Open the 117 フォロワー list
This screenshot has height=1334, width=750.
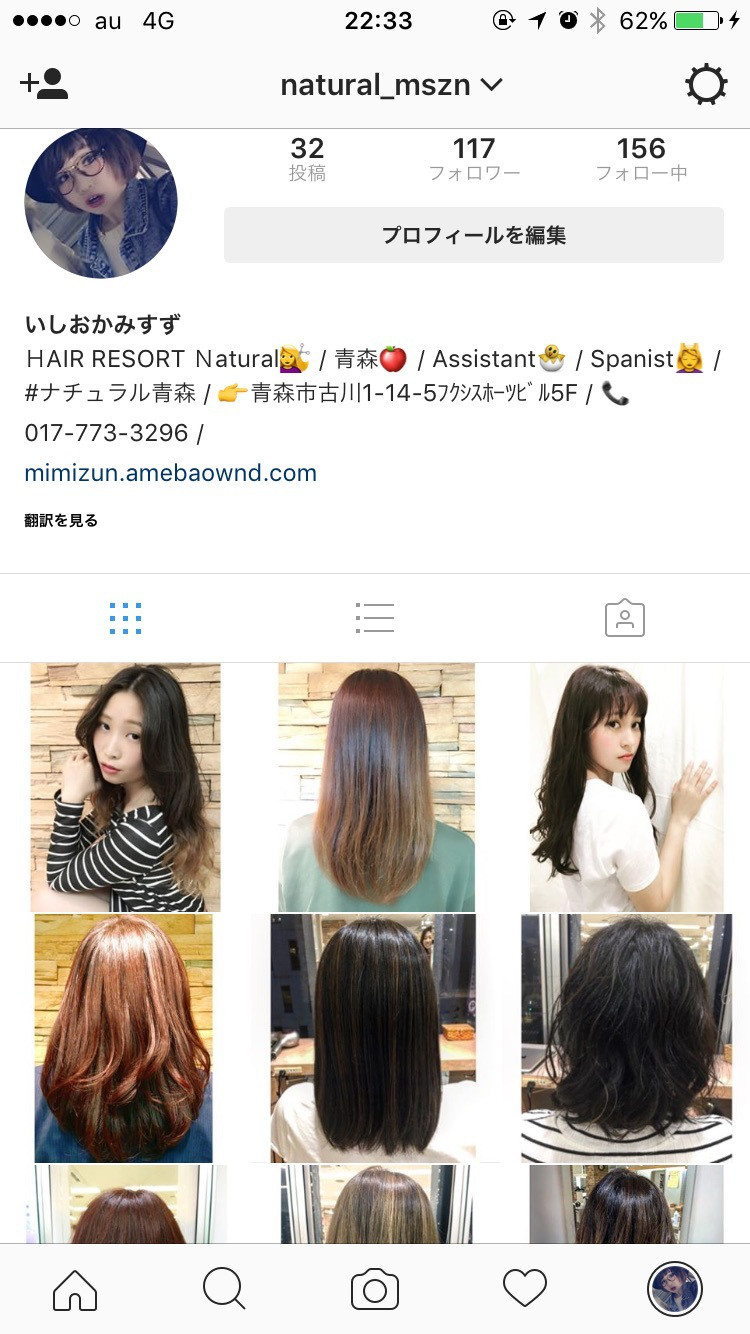474,160
